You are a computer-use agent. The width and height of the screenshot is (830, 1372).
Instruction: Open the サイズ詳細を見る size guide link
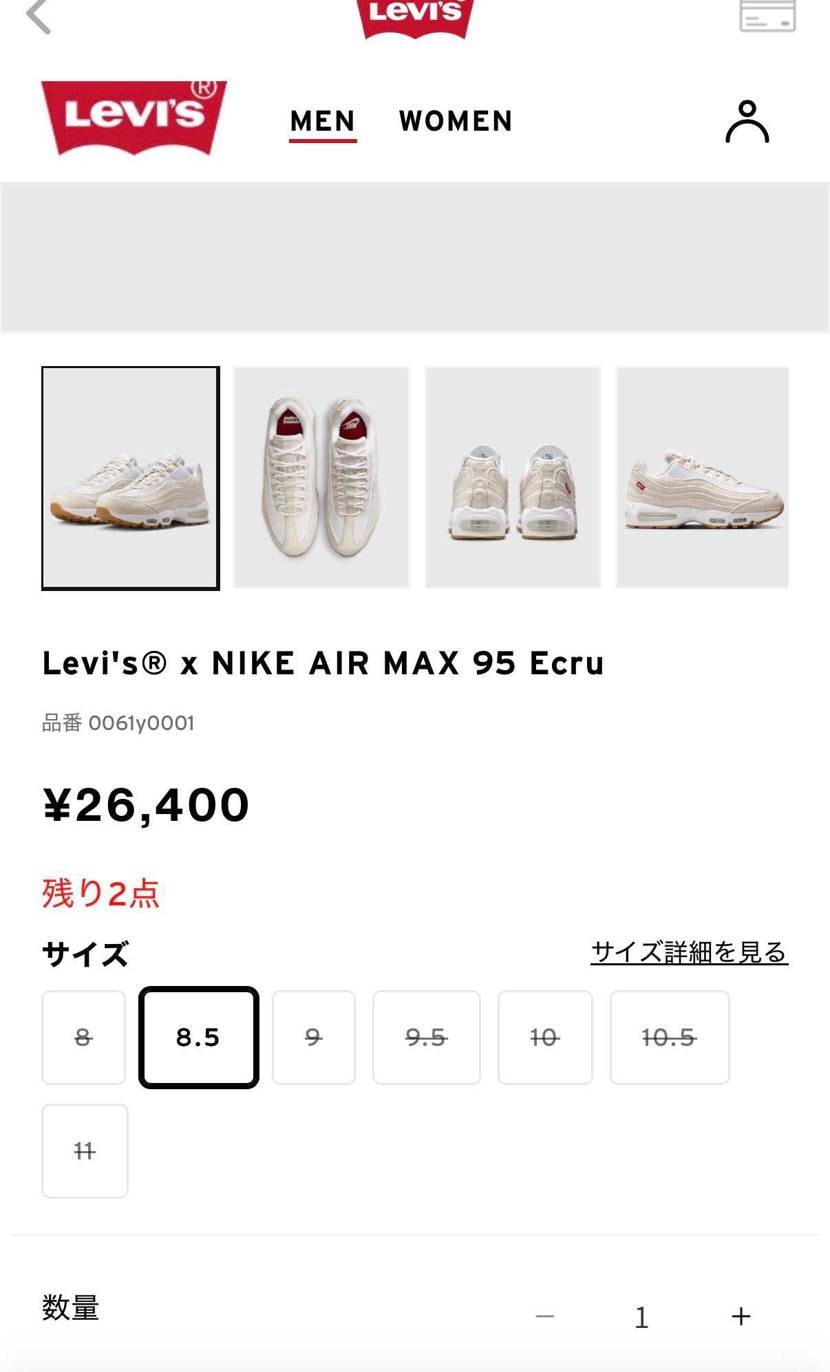pyautogui.click(x=689, y=953)
